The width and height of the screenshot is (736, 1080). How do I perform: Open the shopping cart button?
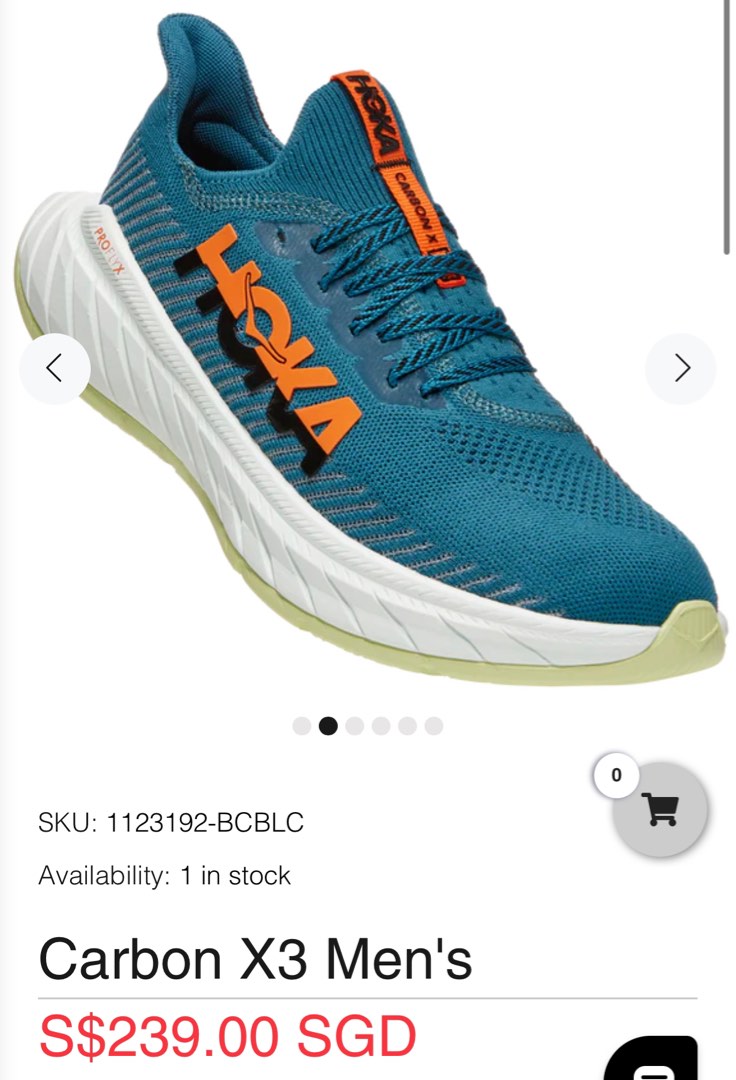click(x=659, y=809)
